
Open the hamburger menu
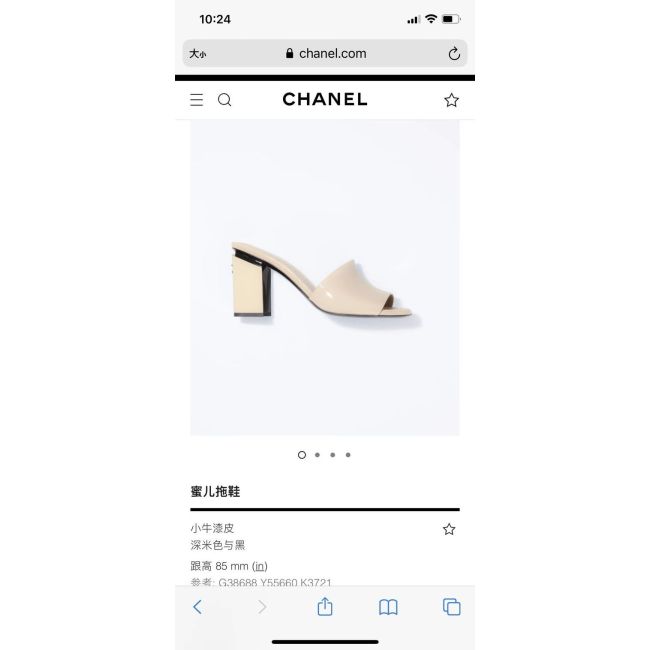click(197, 100)
